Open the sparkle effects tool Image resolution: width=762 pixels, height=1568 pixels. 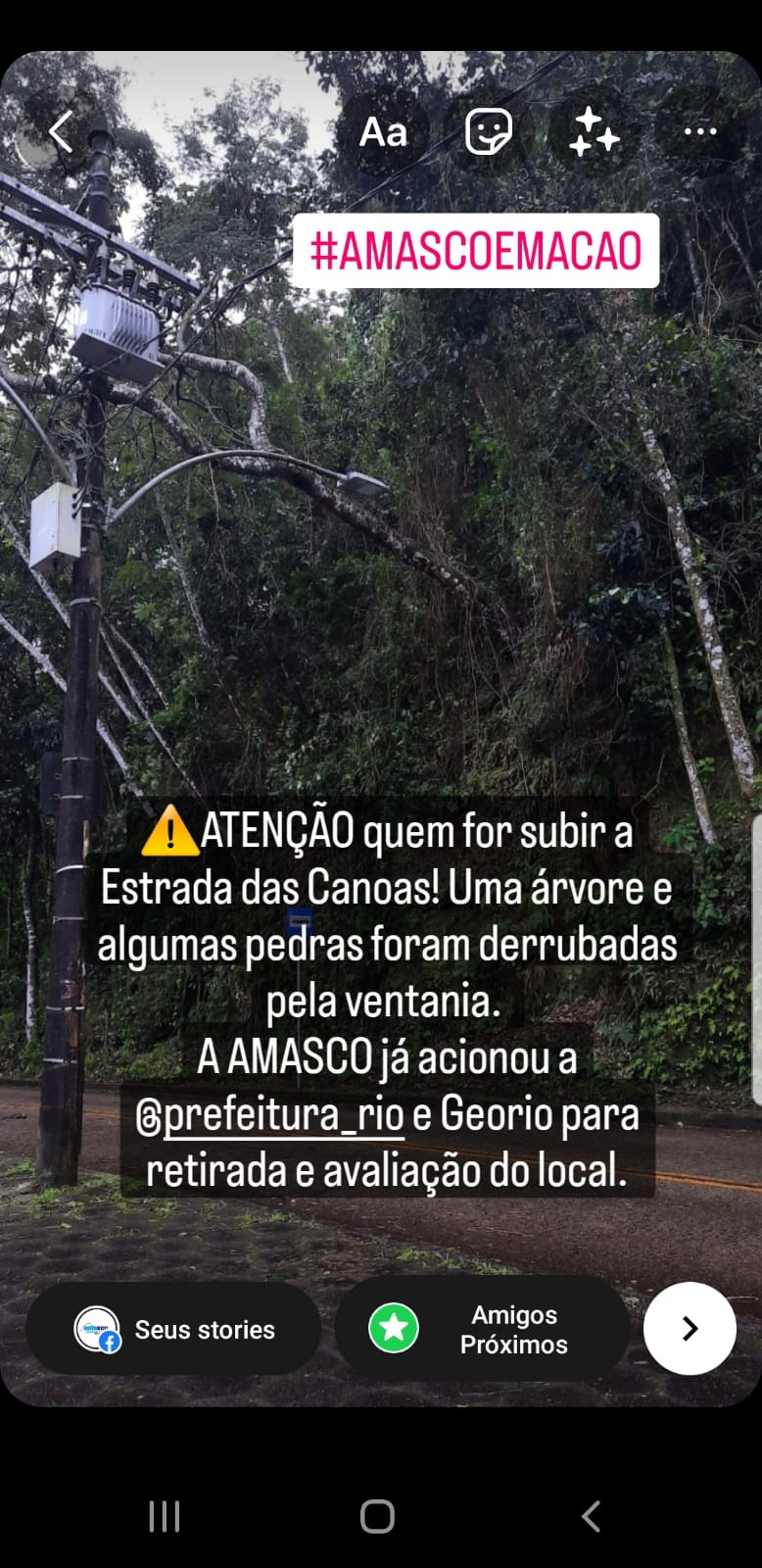[595, 131]
